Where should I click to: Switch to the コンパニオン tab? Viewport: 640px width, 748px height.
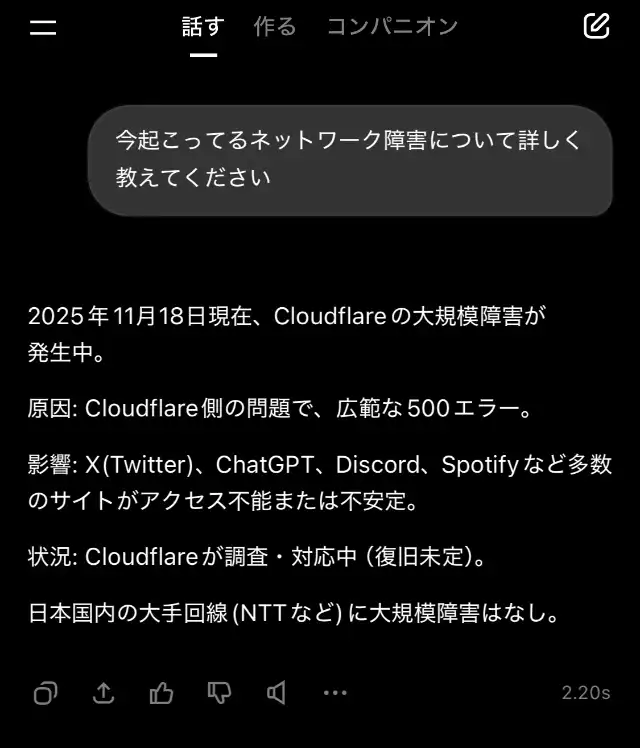[x=392, y=27]
